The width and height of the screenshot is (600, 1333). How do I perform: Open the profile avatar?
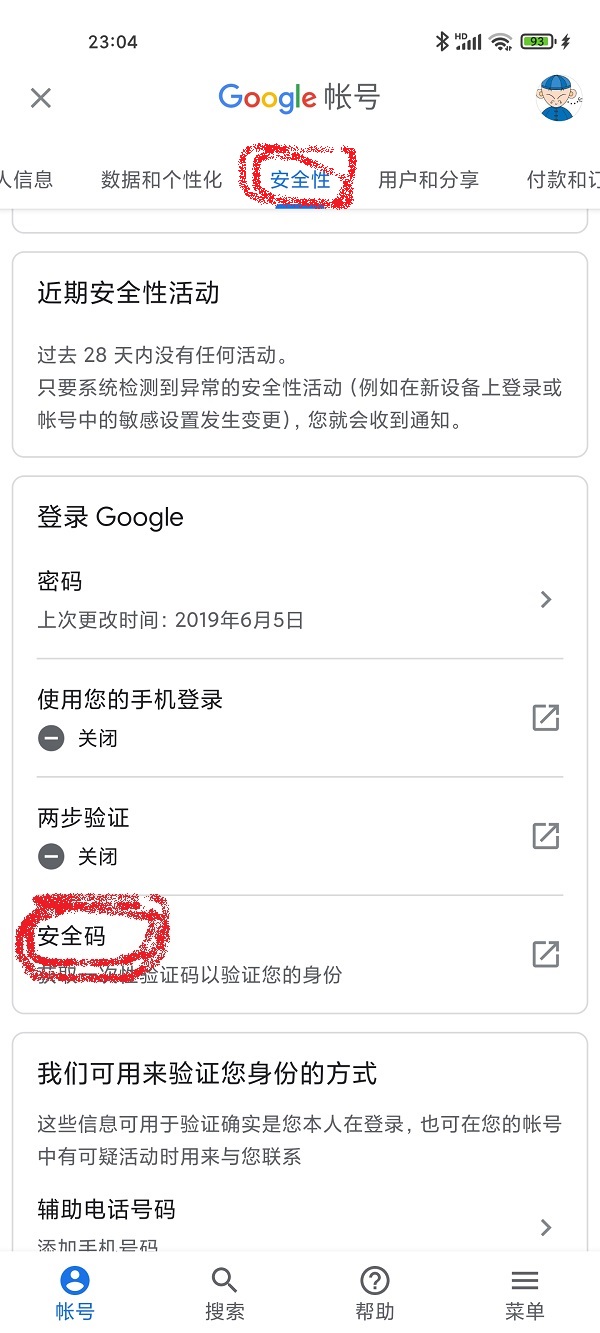pyautogui.click(x=558, y=98)
